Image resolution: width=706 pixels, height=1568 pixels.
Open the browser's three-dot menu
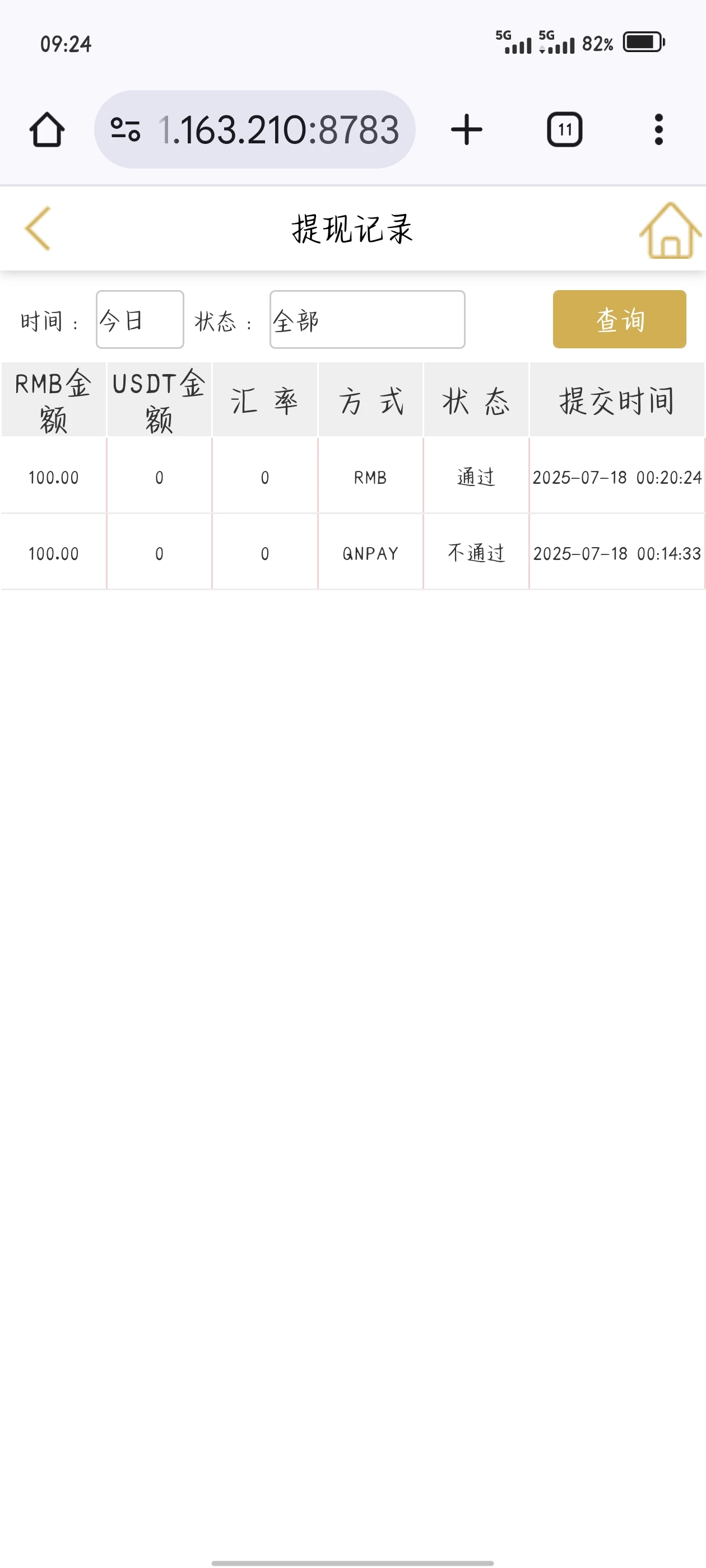click(x=658, y=128)
